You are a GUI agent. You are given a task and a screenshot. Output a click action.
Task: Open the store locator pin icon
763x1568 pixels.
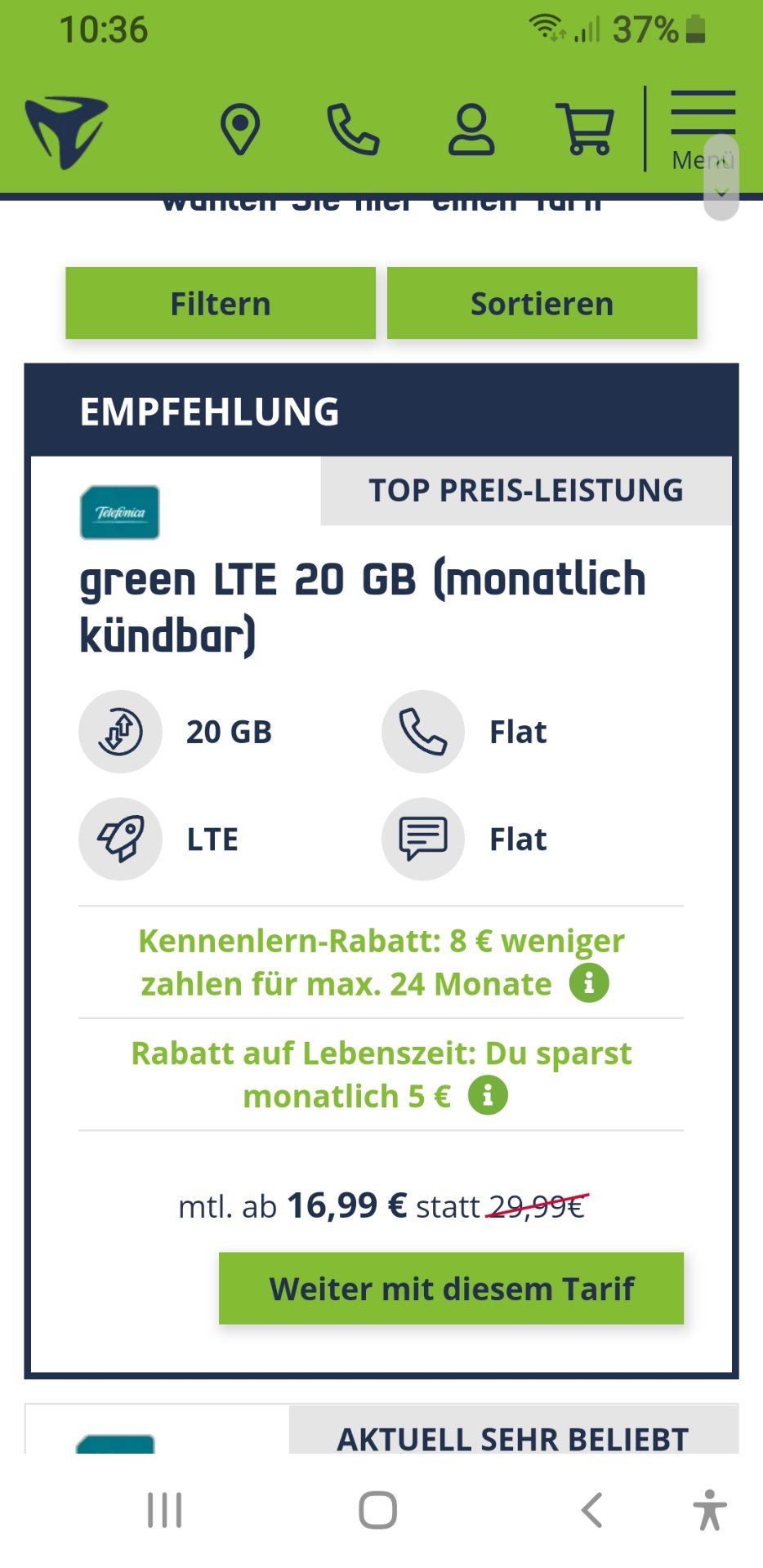240,129
